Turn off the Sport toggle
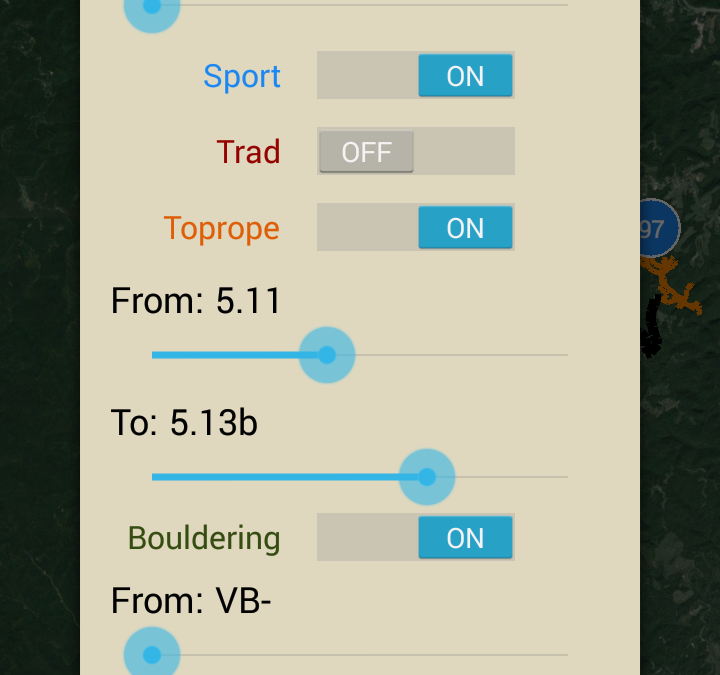This screenshot has width=720, height=675. 416,76
